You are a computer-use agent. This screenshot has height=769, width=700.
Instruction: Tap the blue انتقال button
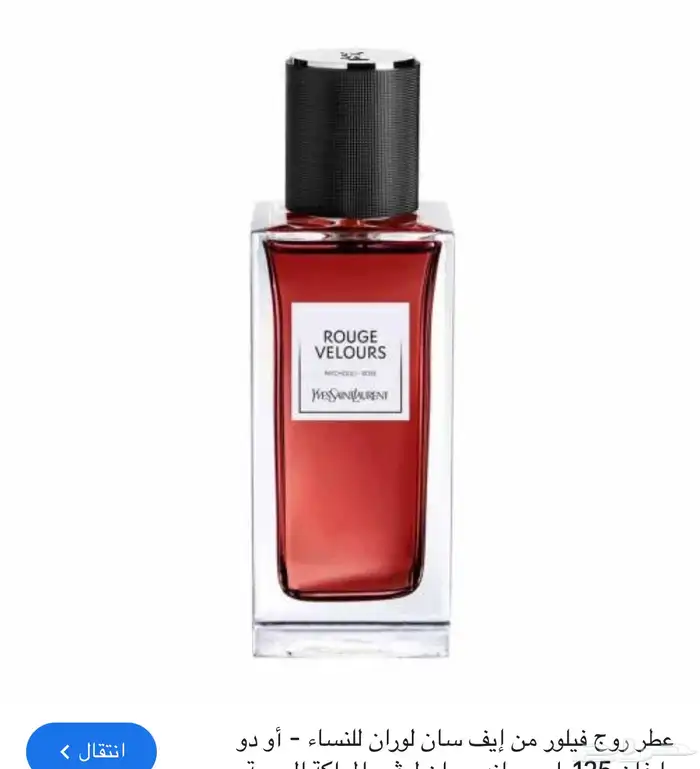coord(92,749)
